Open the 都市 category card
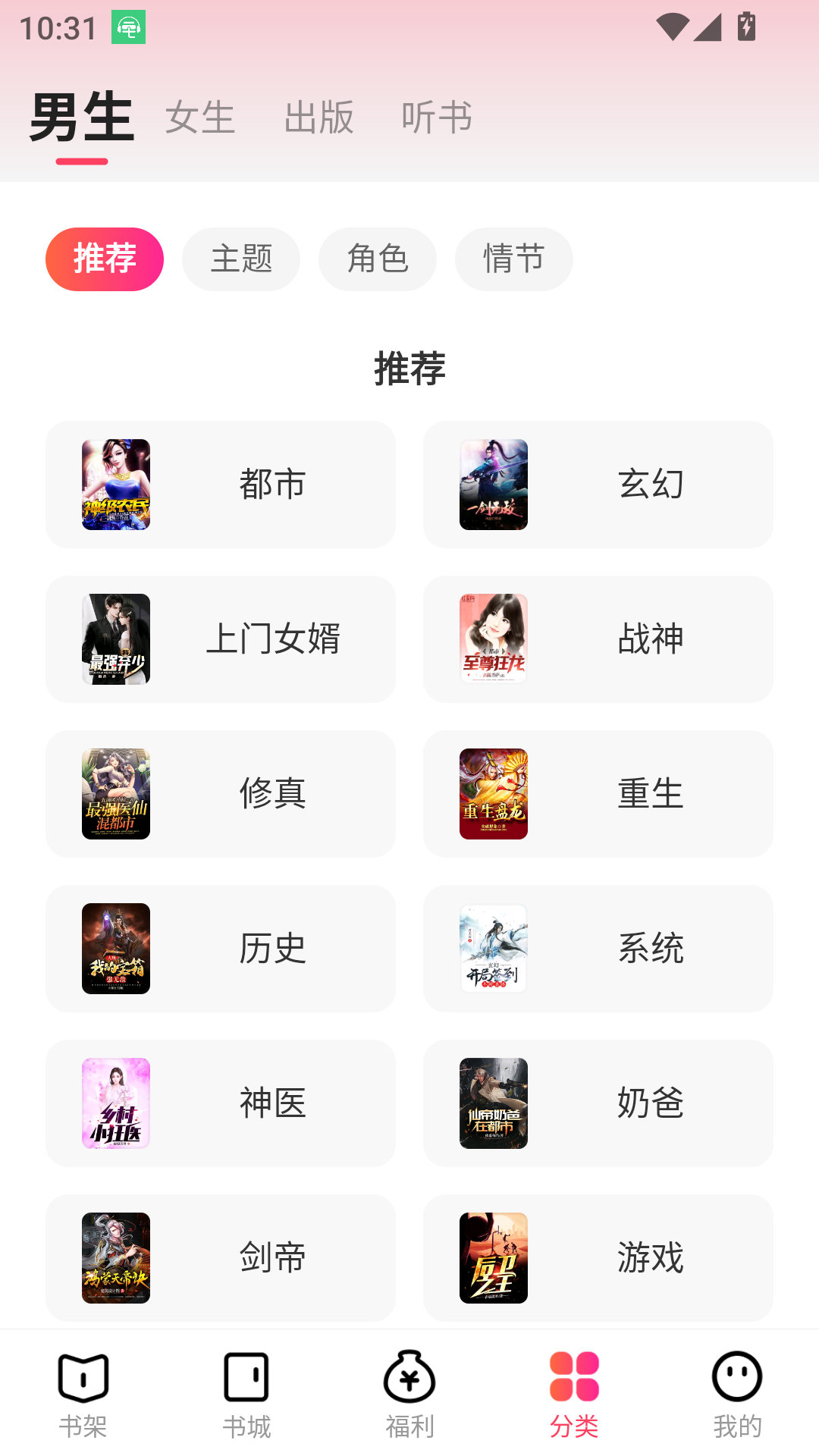 pyautogui.click(x=221, y=484)
